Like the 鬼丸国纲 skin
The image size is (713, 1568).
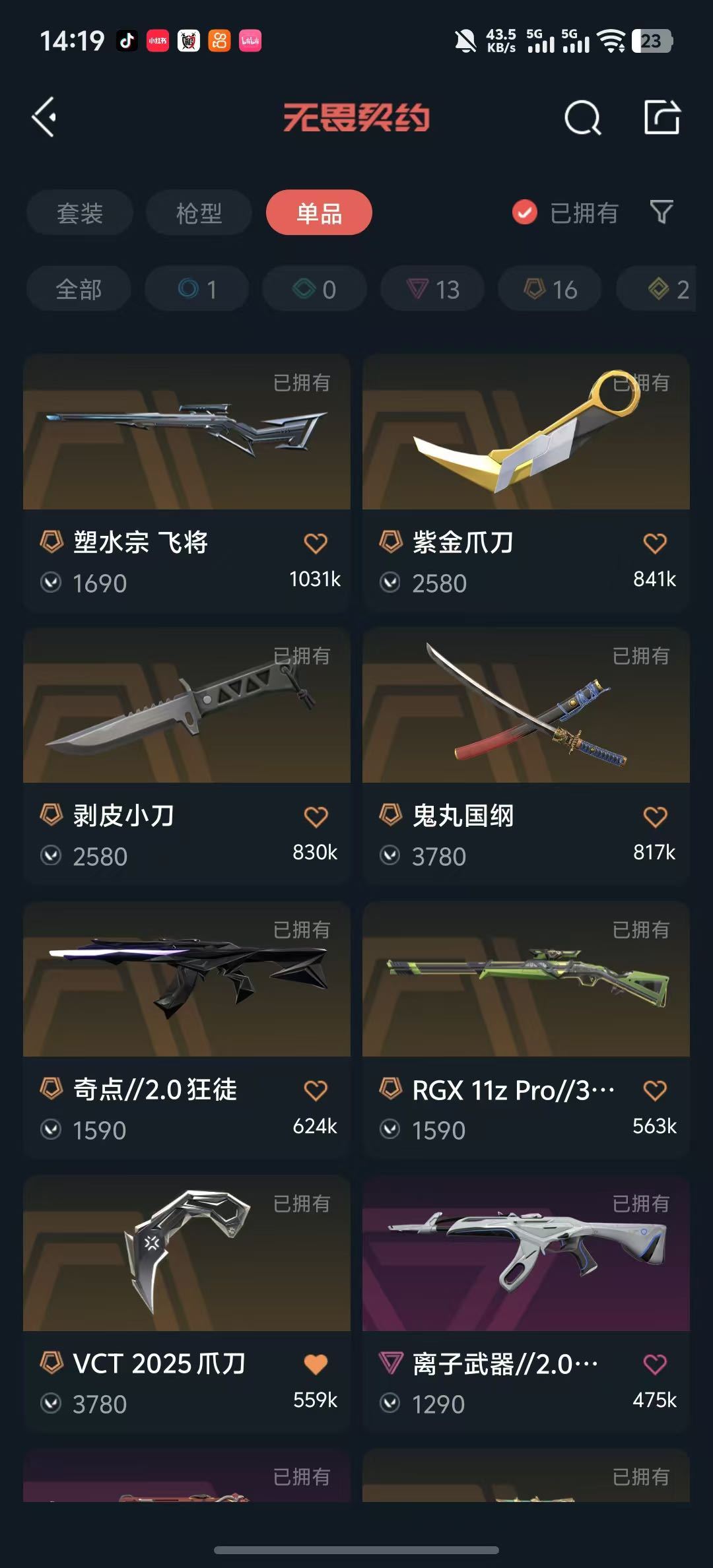pyautogui.click(x=654, y=817)
